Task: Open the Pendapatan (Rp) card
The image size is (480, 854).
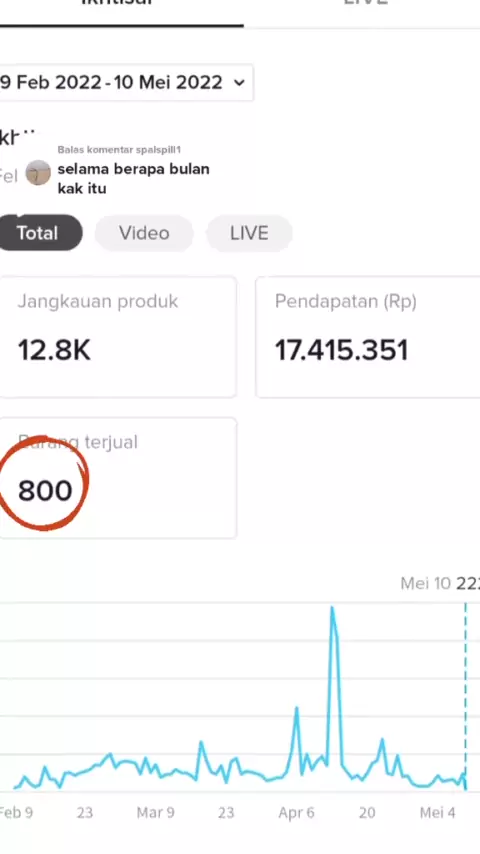Action: pyautogui.click(x=368, y=337)
